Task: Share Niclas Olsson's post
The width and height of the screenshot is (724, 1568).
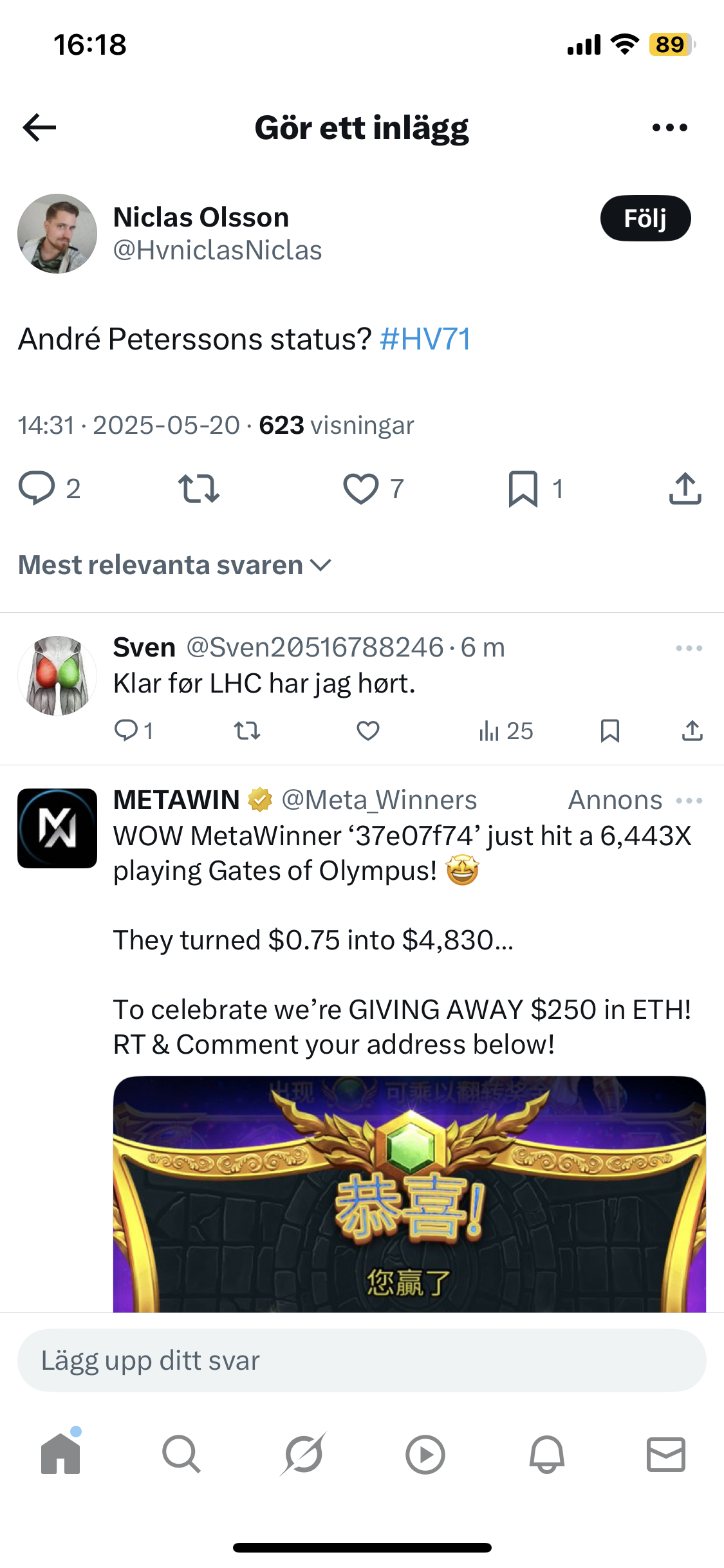Action: coord(685,489)
